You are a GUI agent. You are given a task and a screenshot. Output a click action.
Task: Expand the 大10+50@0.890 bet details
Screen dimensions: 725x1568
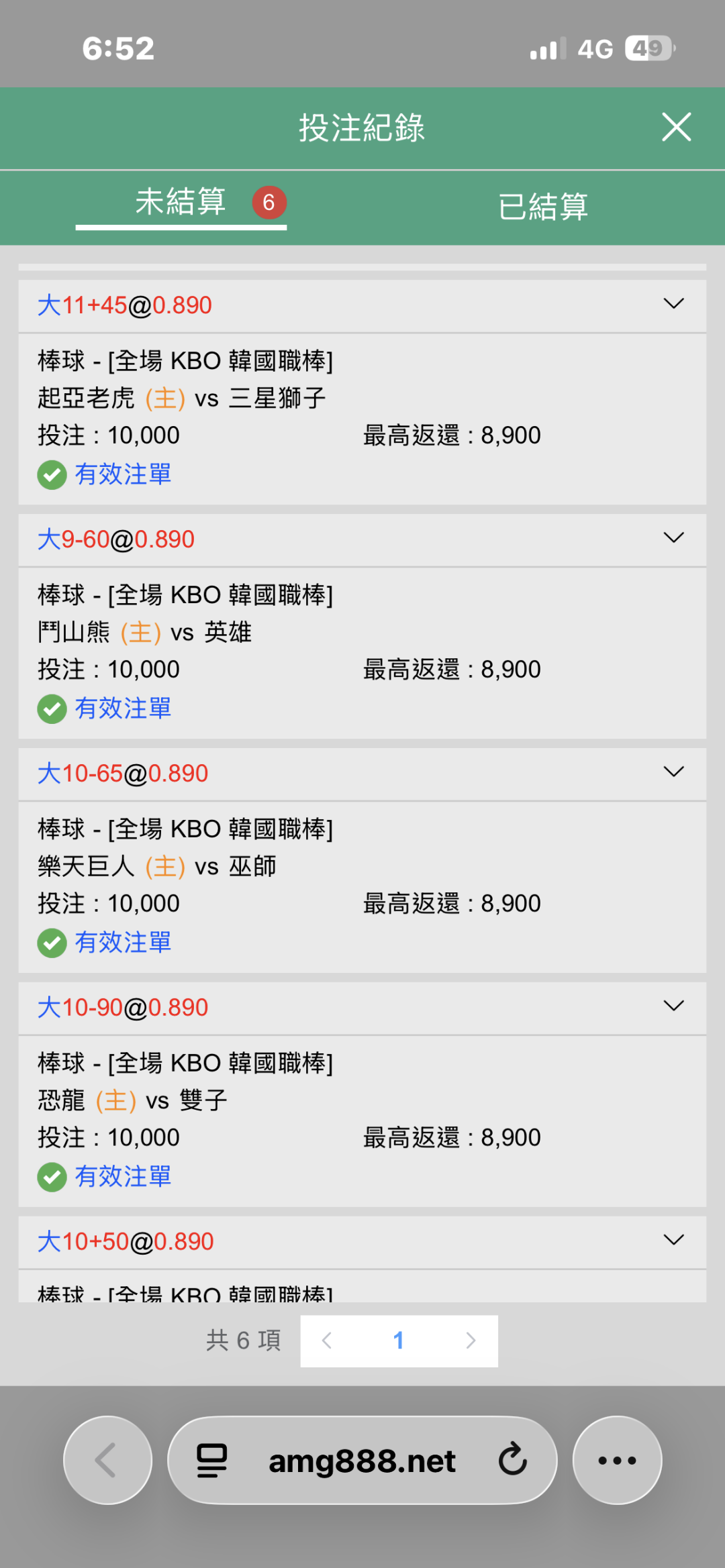tap(673, 1241)
